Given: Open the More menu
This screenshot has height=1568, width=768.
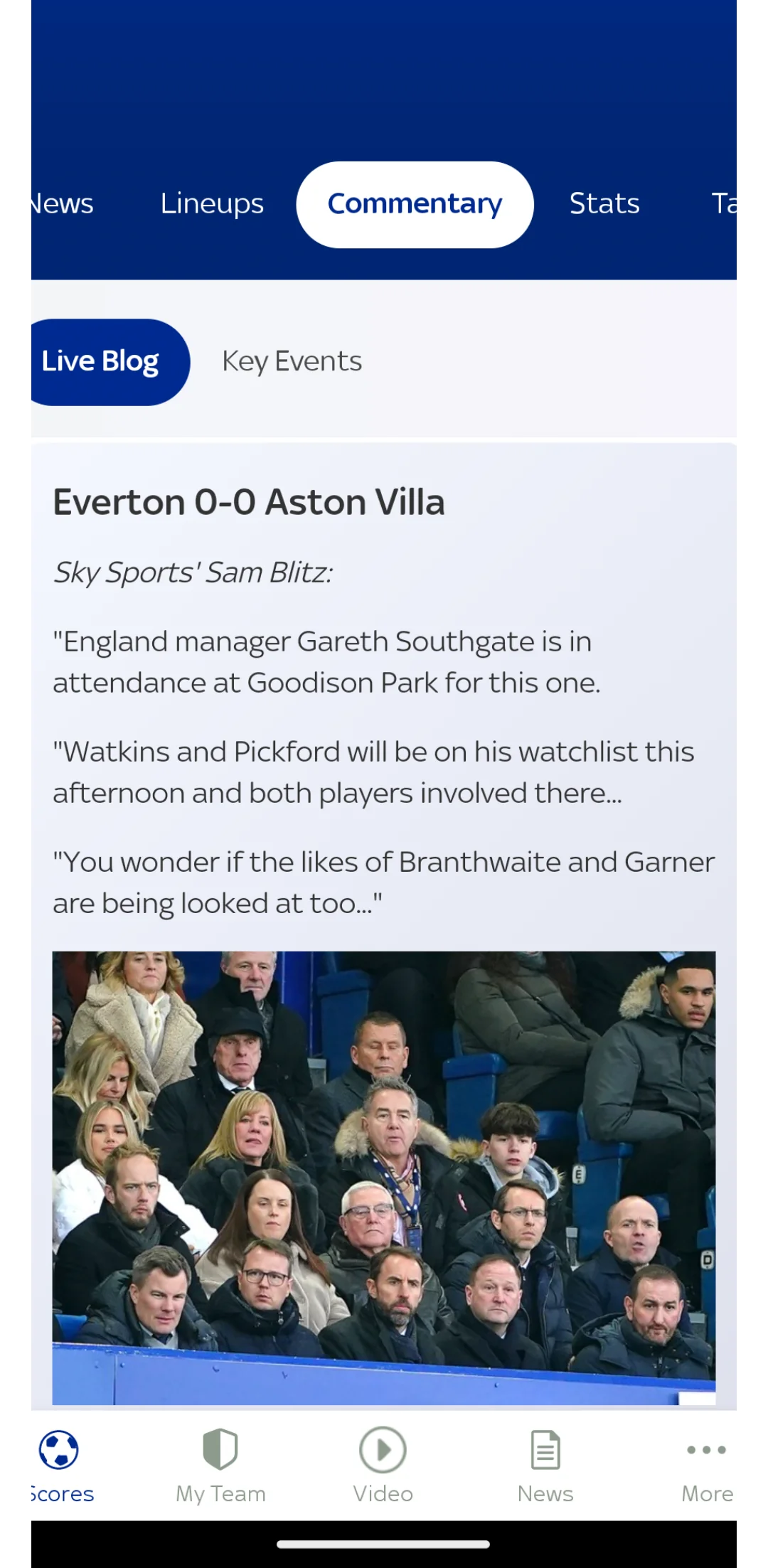Looking at the screenshot, I should click(706, 1466).
